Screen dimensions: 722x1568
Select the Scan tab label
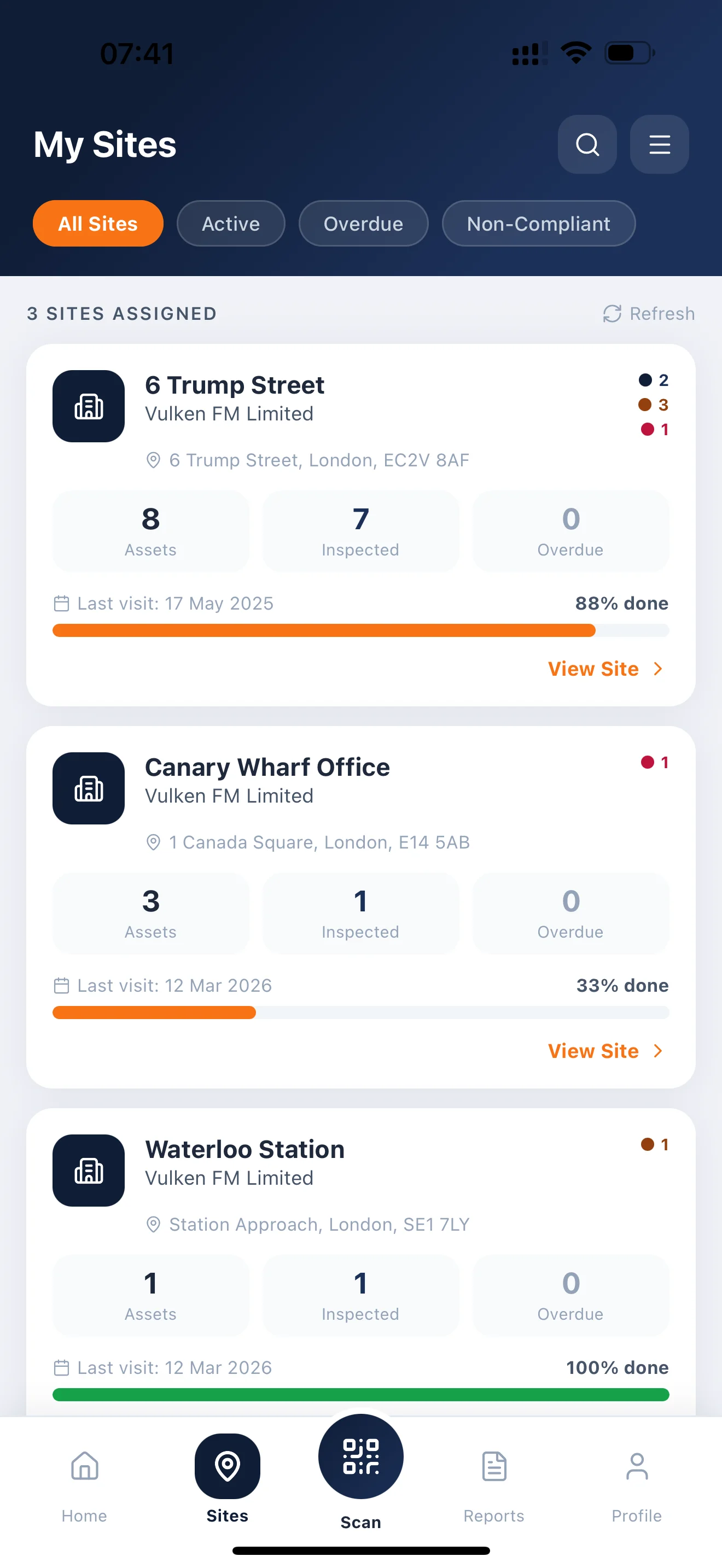[360, 1522]
